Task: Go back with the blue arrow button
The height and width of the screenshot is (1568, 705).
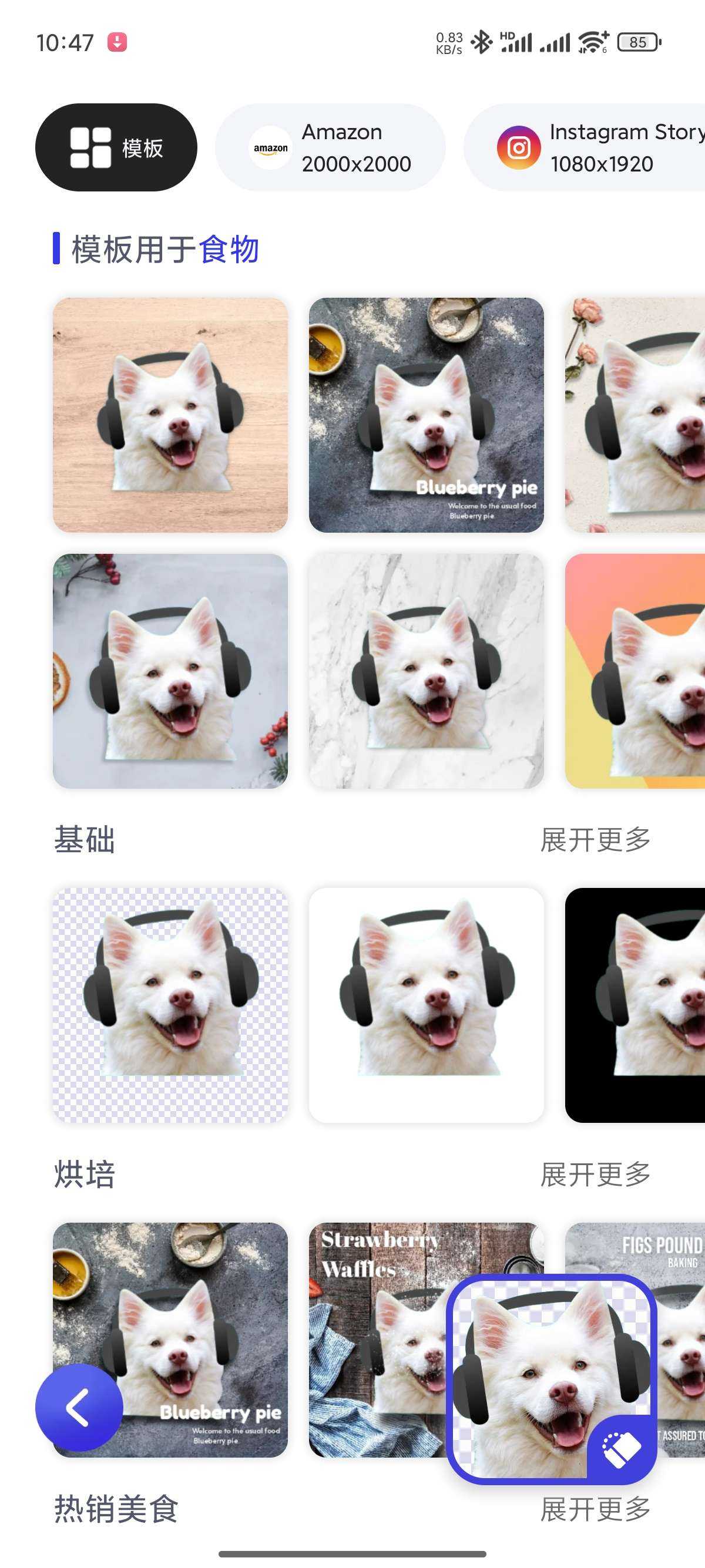Action: pos(79,1407)
